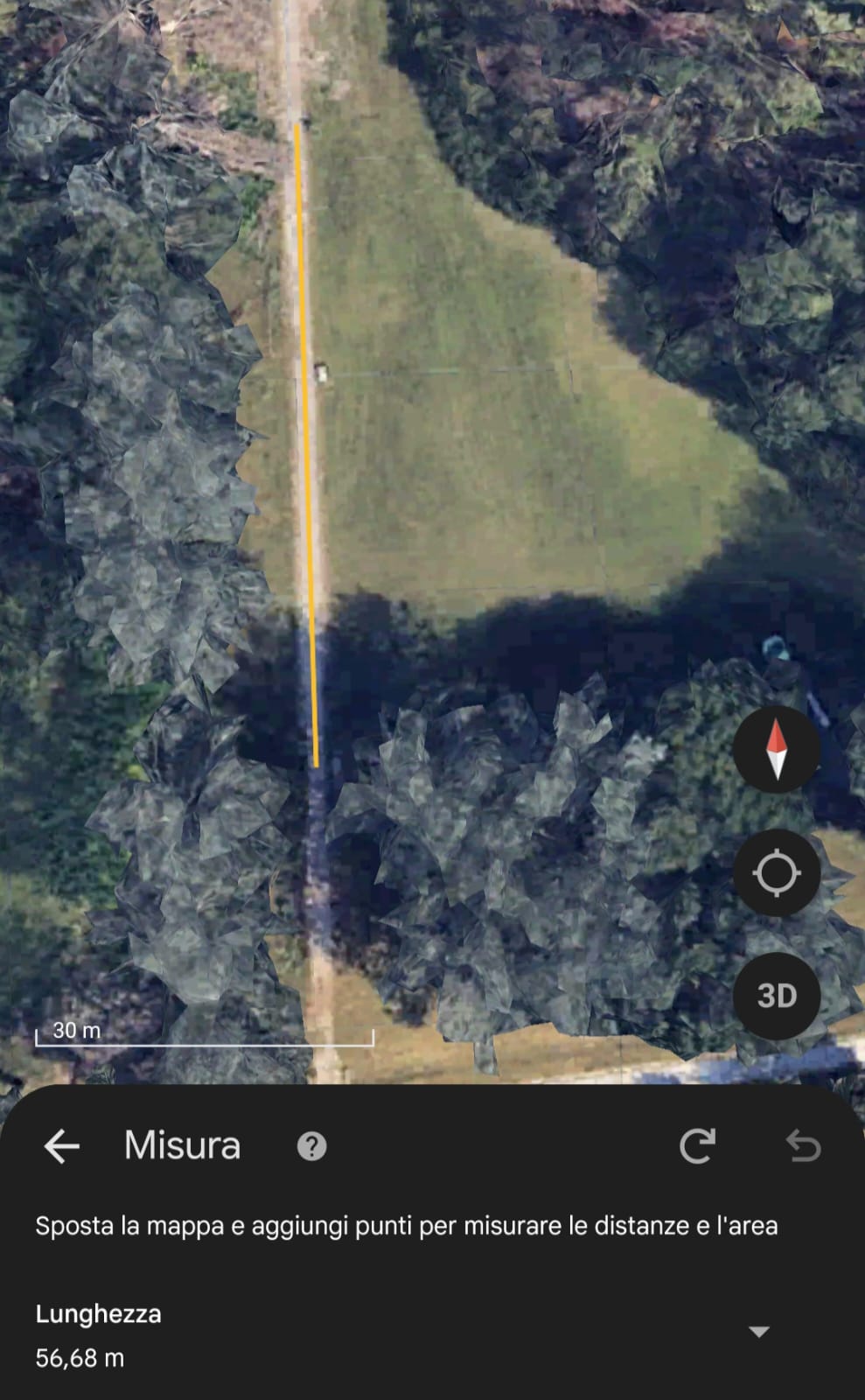Reset map orientation with the compass
Image resolution: width=865 pixels, height=1400 pixels.
776,750
